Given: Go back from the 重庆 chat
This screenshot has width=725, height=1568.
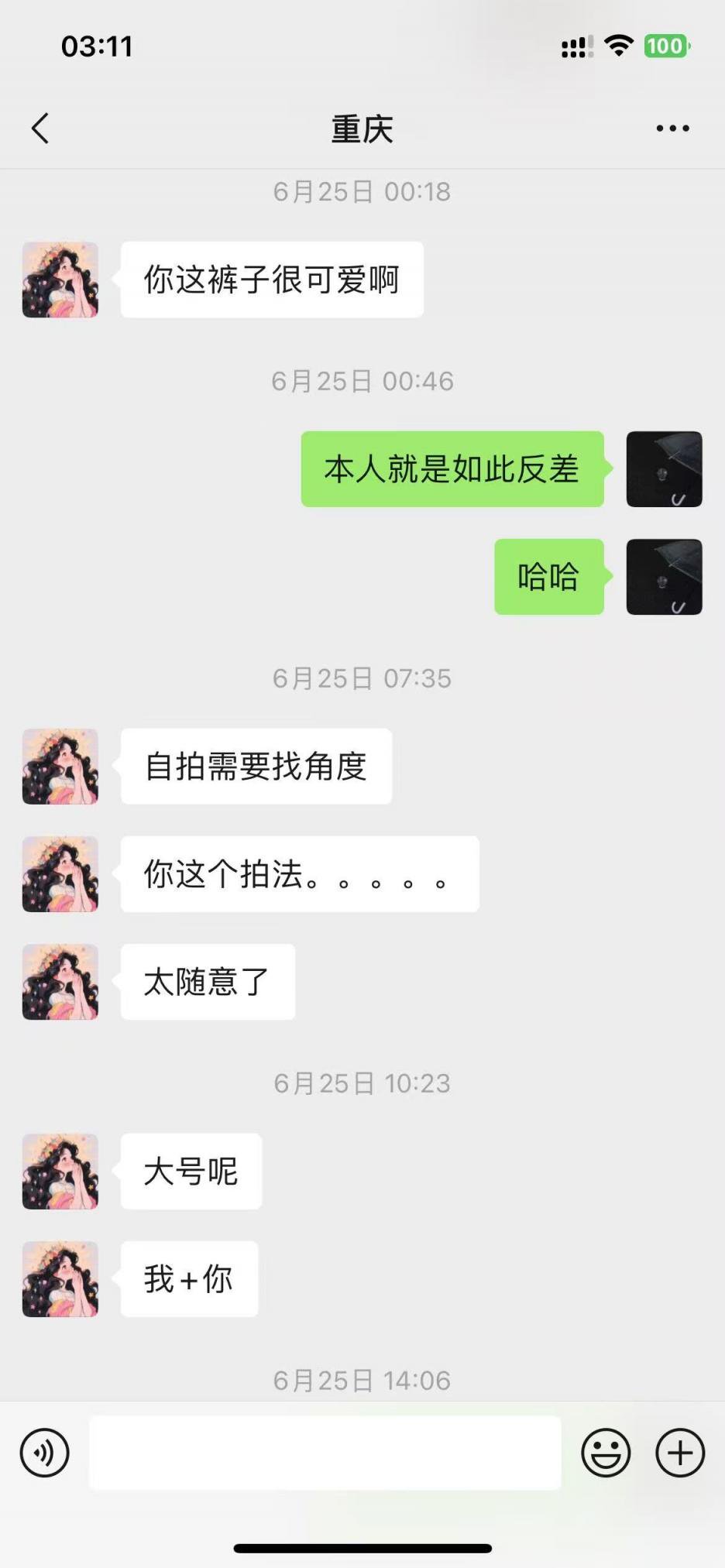Looking at the screenshot, I should (40, 129).
